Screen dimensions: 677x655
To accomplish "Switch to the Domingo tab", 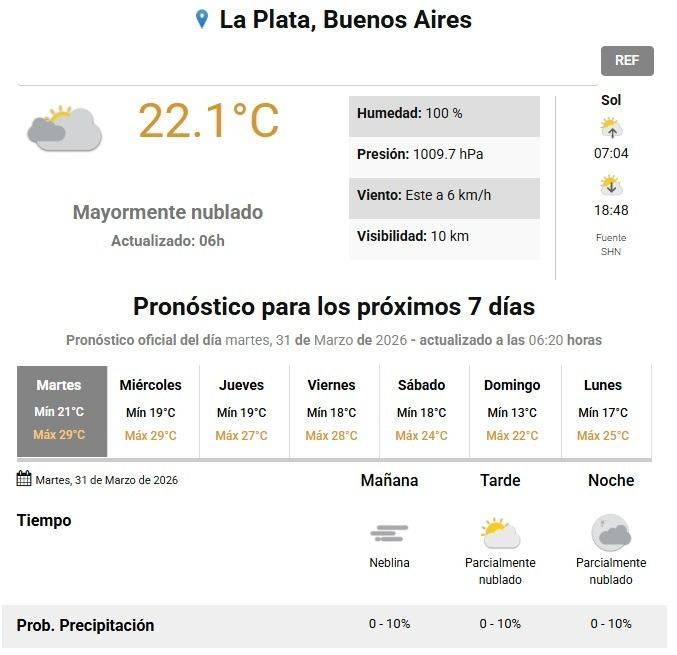I will click(x=511, y=410).
